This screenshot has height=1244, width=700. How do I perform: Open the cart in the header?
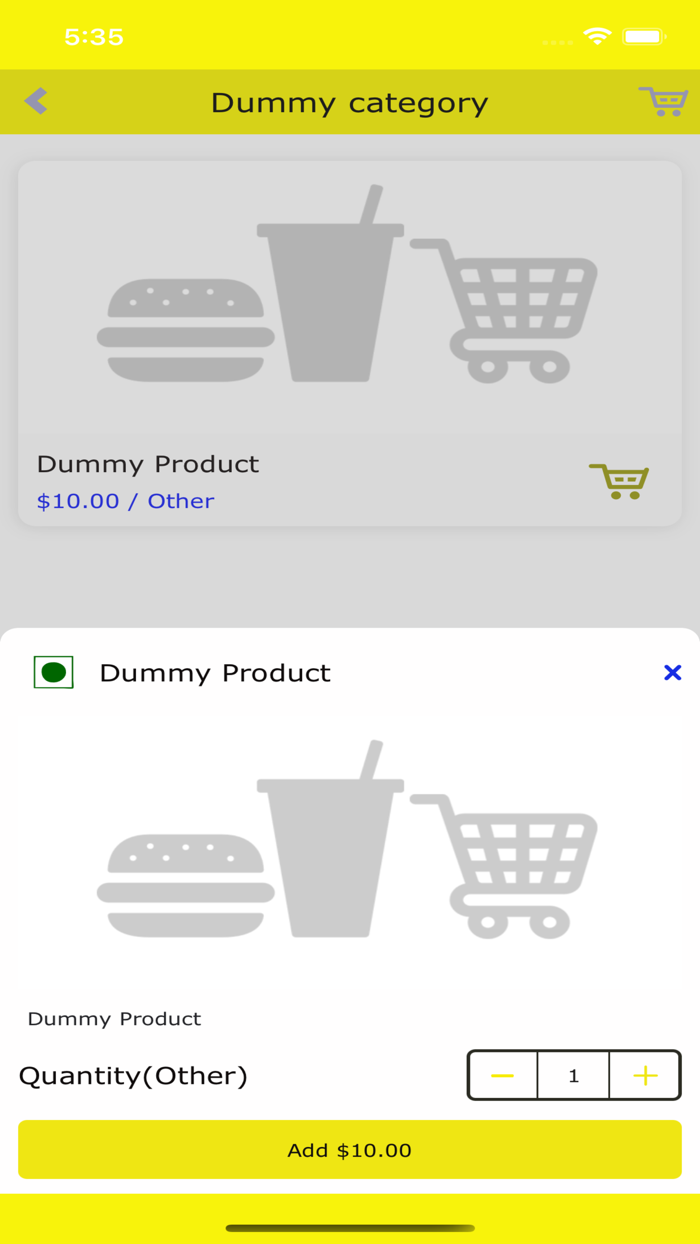click(x=663, y=101)
